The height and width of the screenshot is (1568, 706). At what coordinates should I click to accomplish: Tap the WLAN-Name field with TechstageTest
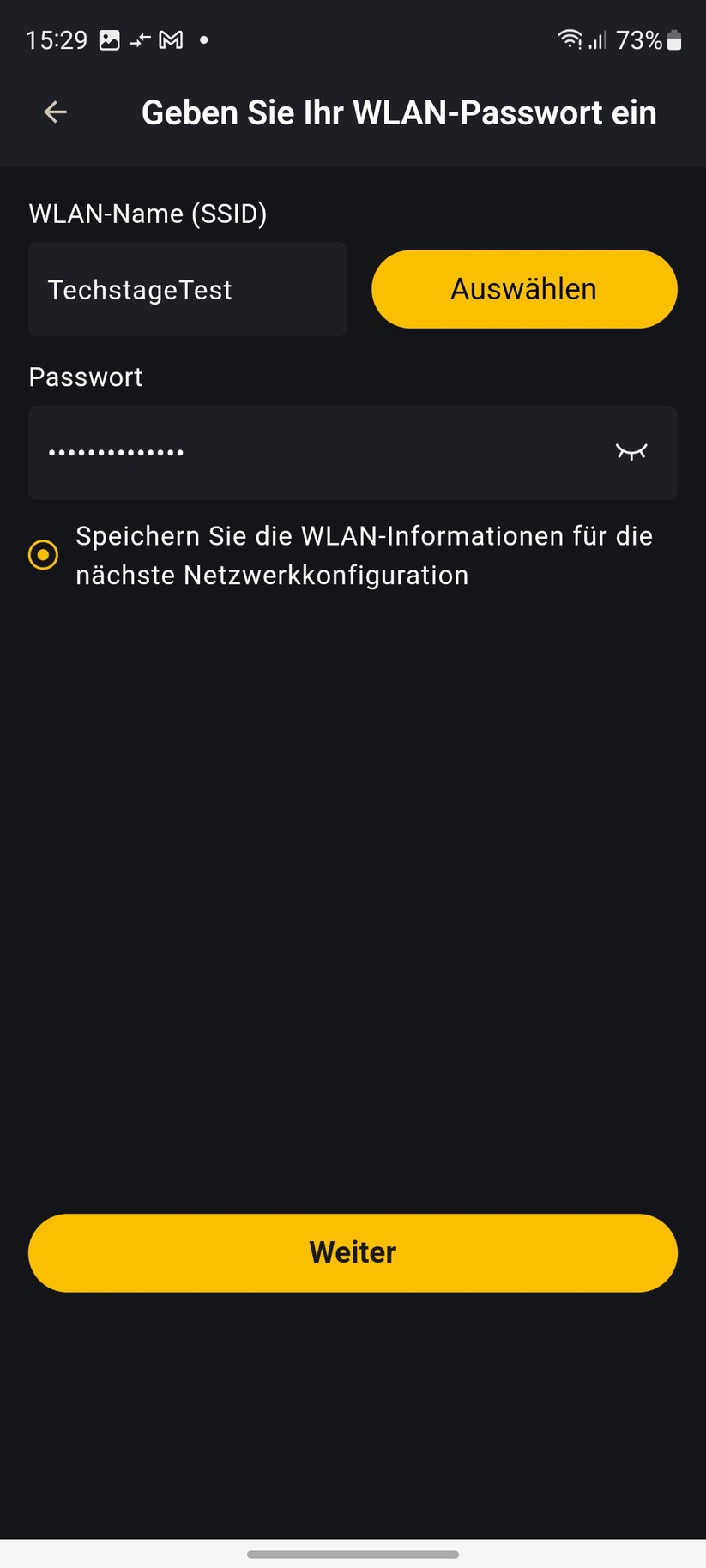tap(187, 290)
